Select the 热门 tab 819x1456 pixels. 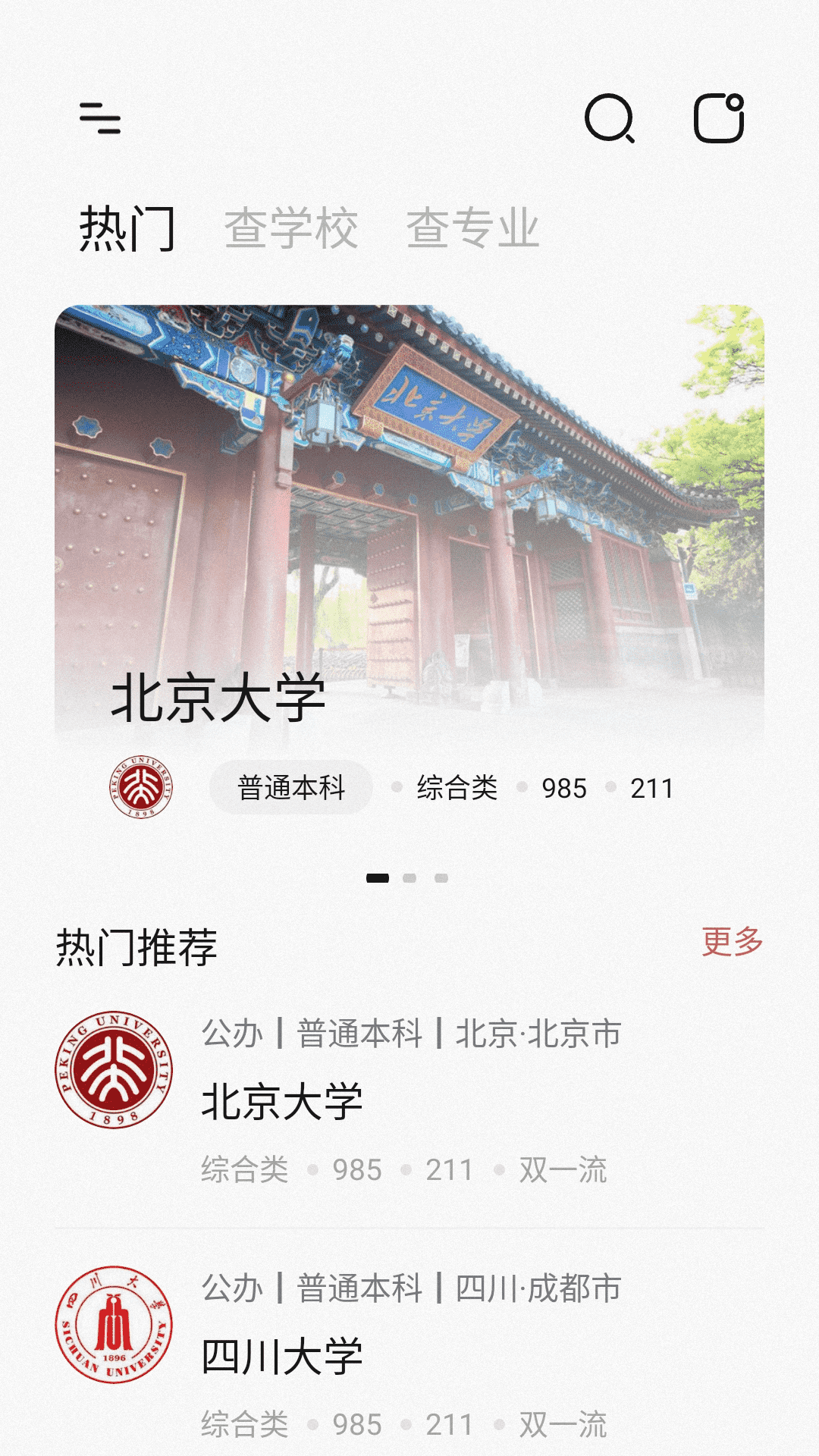(127, 227)
